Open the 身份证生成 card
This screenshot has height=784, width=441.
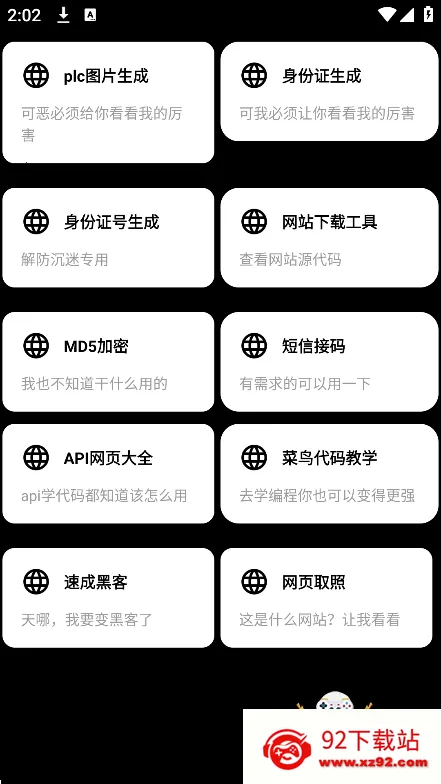pyautogui.click(x=330, y=92)
